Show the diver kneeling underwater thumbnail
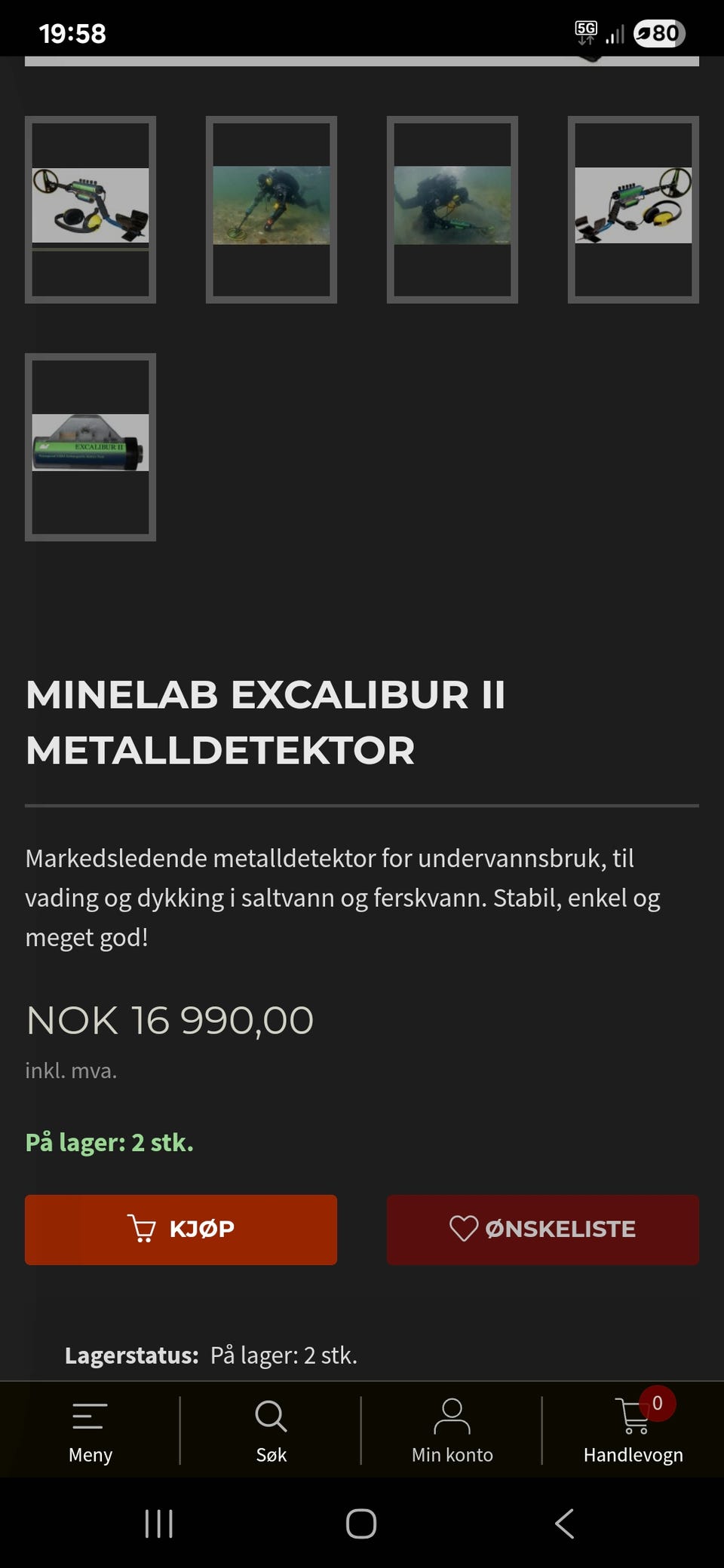The height and width of the screenshot is (1568, 724). pyautogui.click(x=452, y=210)
